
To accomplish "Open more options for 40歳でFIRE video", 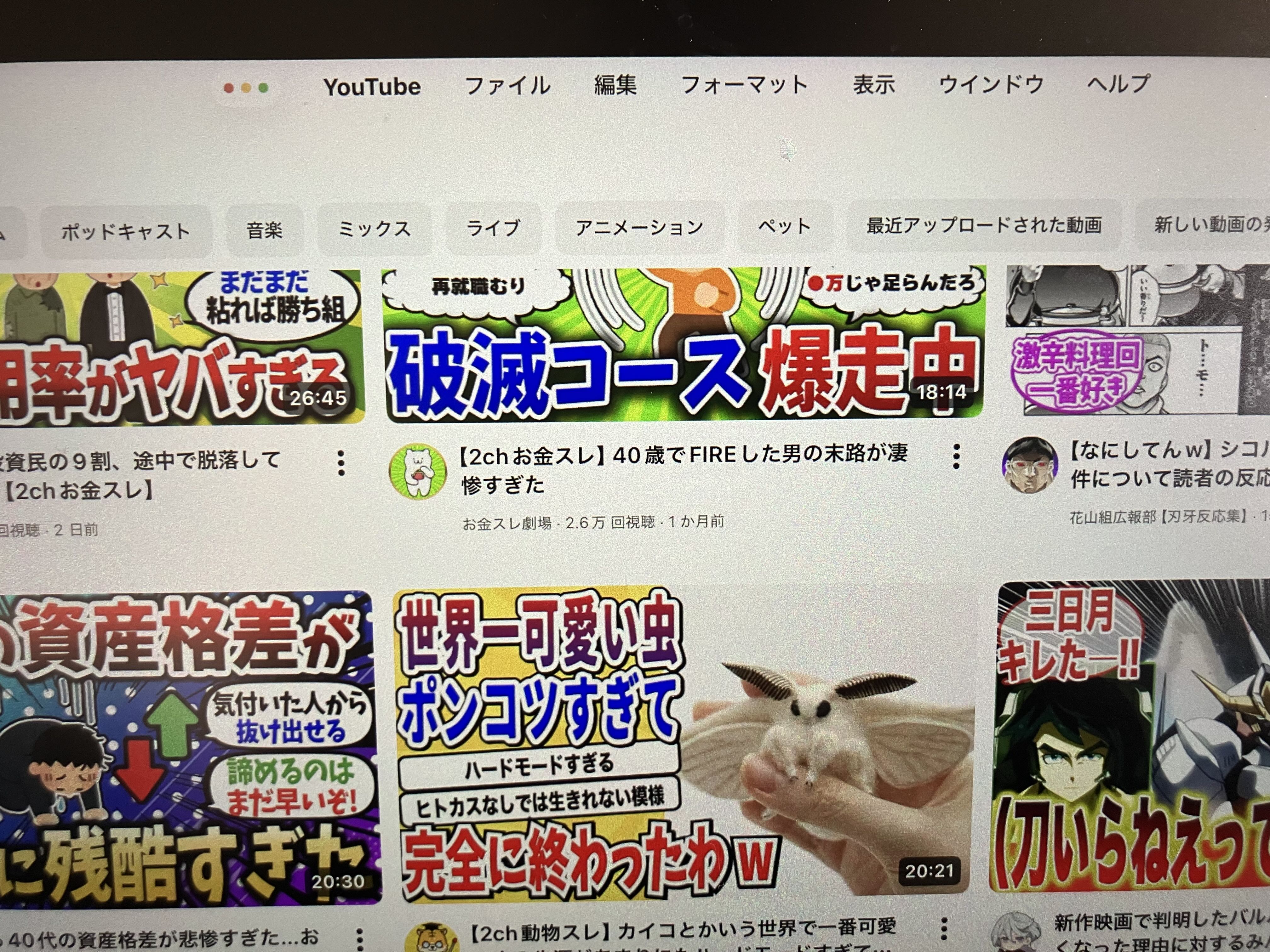I will point(956,456).
